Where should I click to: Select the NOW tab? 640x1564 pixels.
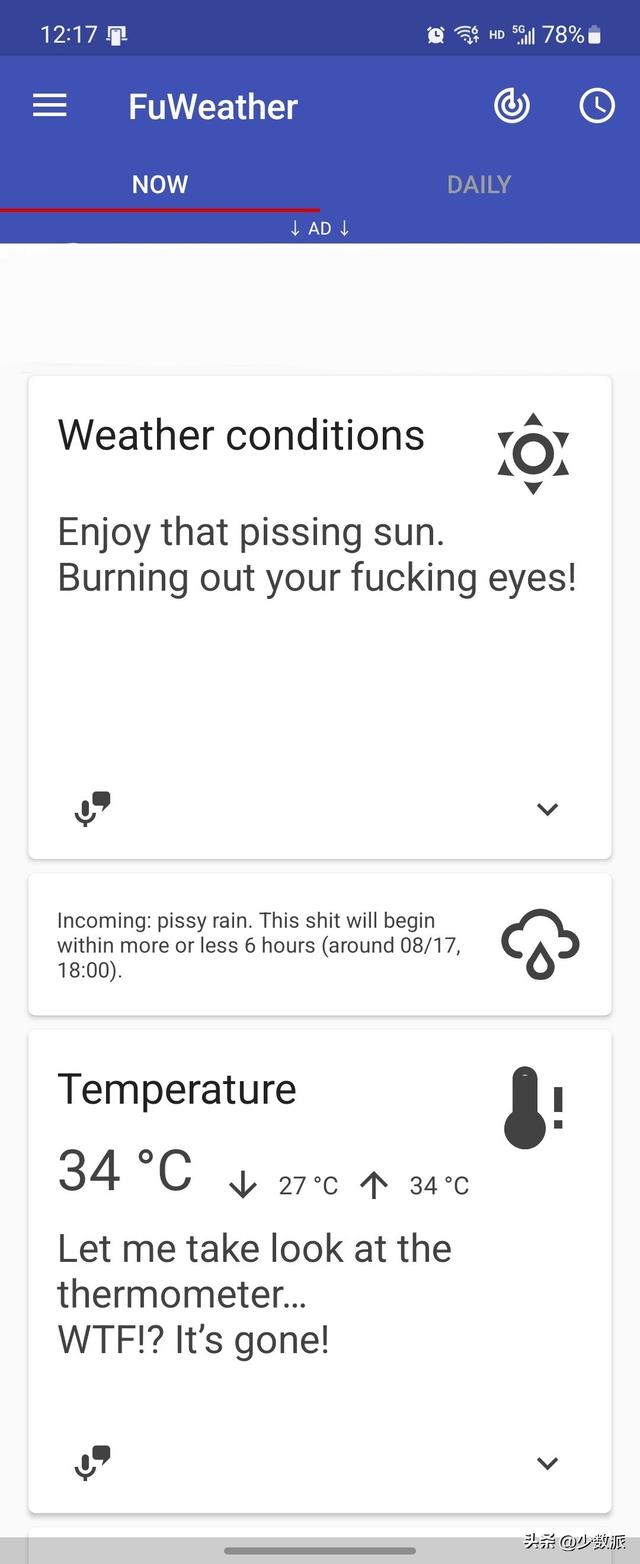[160, 184]
